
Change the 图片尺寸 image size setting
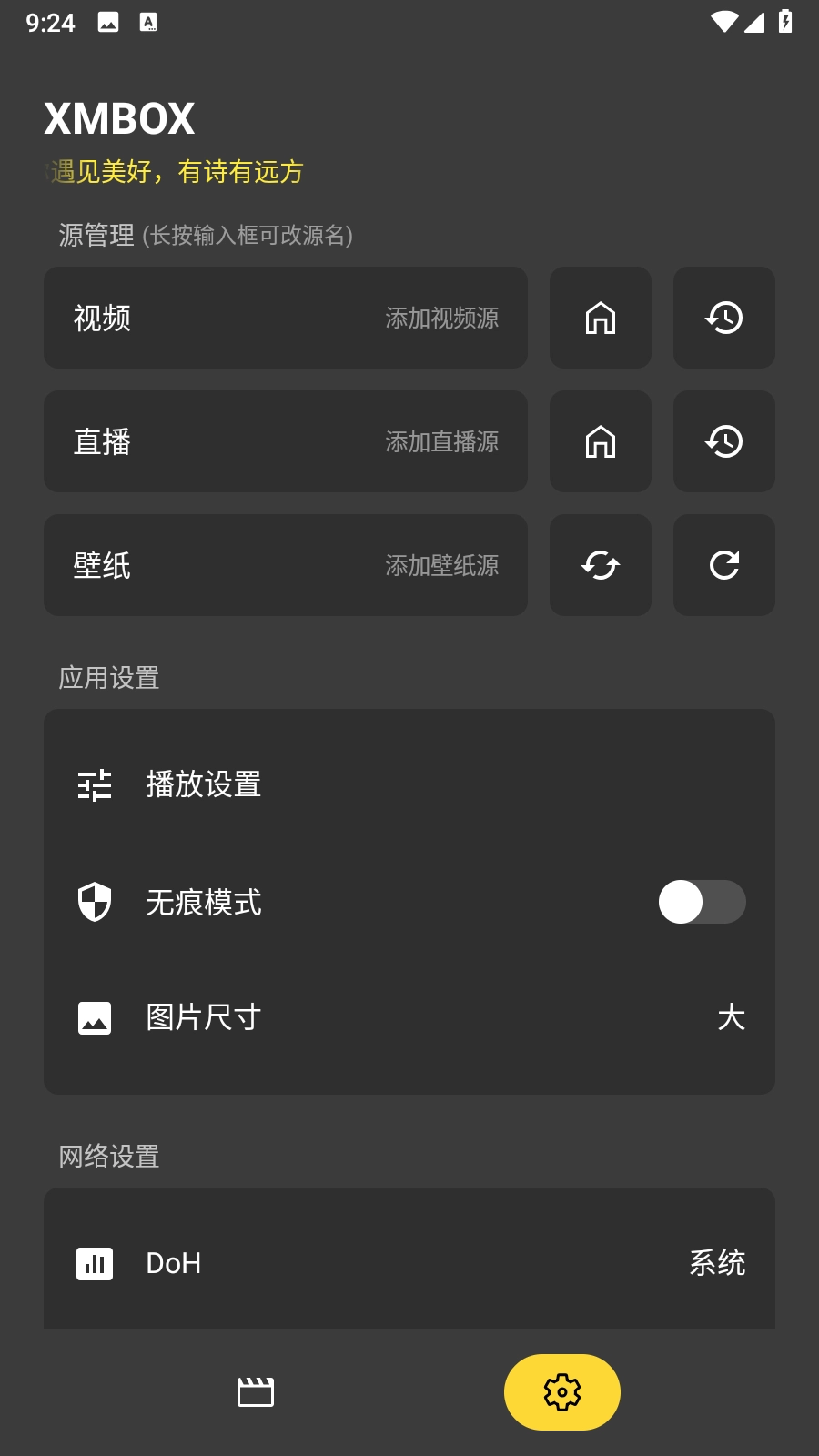point(409,1017)
